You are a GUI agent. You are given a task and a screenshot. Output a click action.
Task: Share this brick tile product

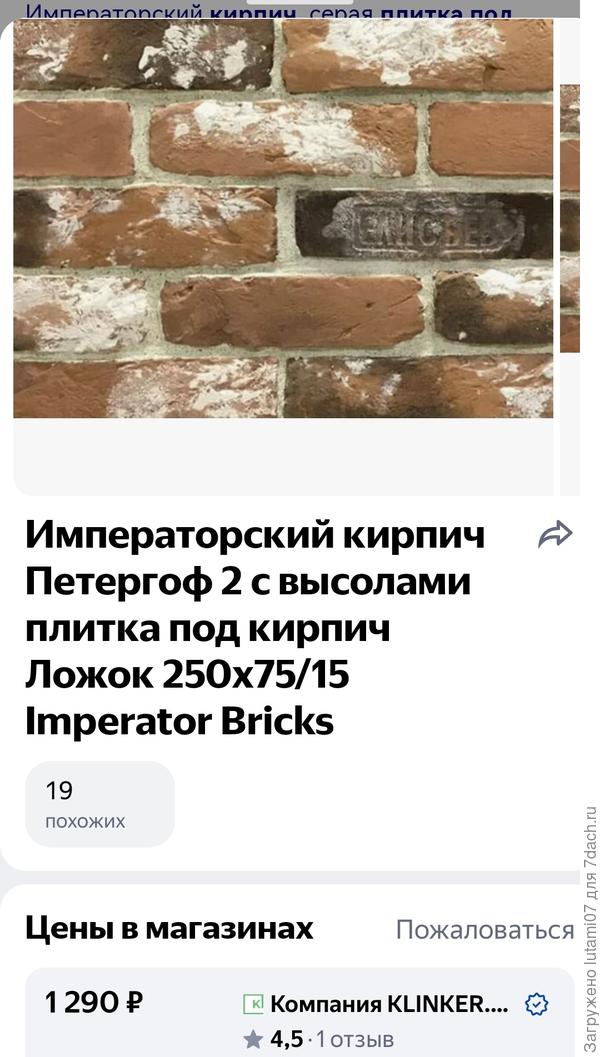(x=555, y=535)
